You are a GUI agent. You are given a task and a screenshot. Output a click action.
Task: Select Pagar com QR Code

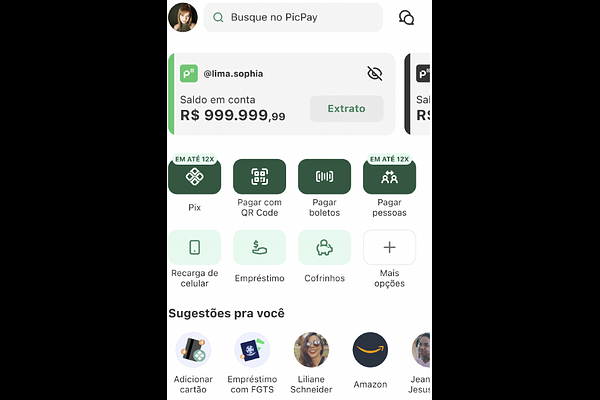[x=259, y=177]
